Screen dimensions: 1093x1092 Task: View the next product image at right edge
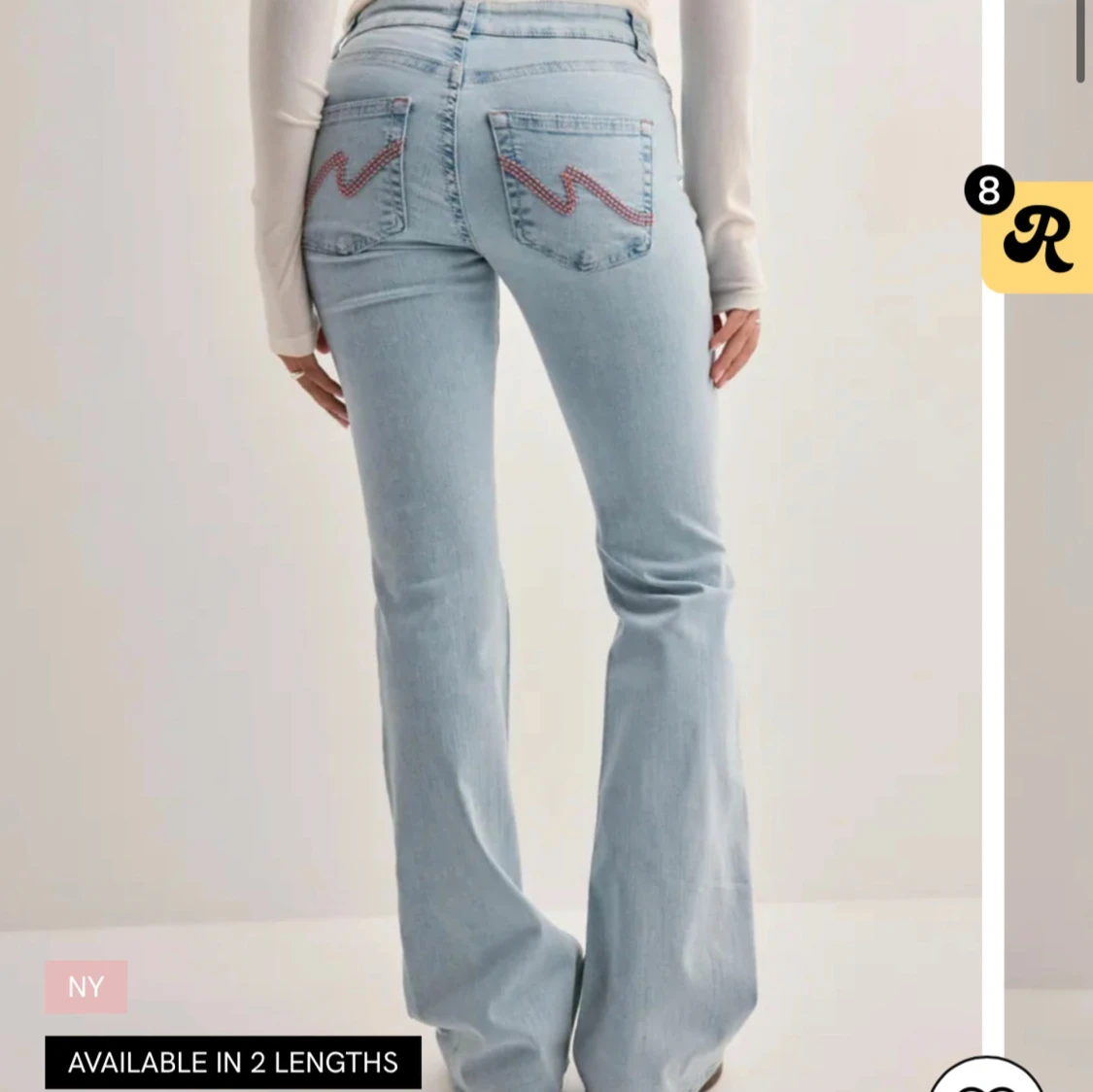click(x=1049, y=631)
